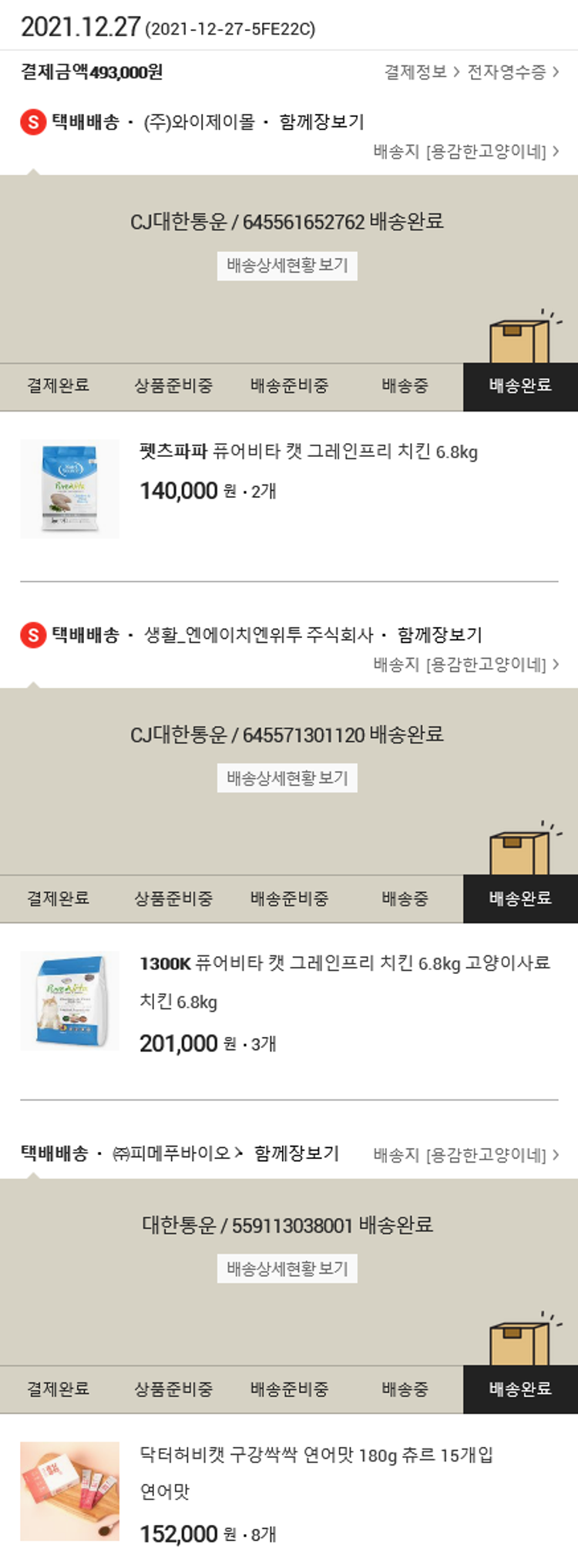Visit the ㈜피메푸바이오 seller page
The width and height of the screenshot is (578, 1568).
(x=177, y=1153)
